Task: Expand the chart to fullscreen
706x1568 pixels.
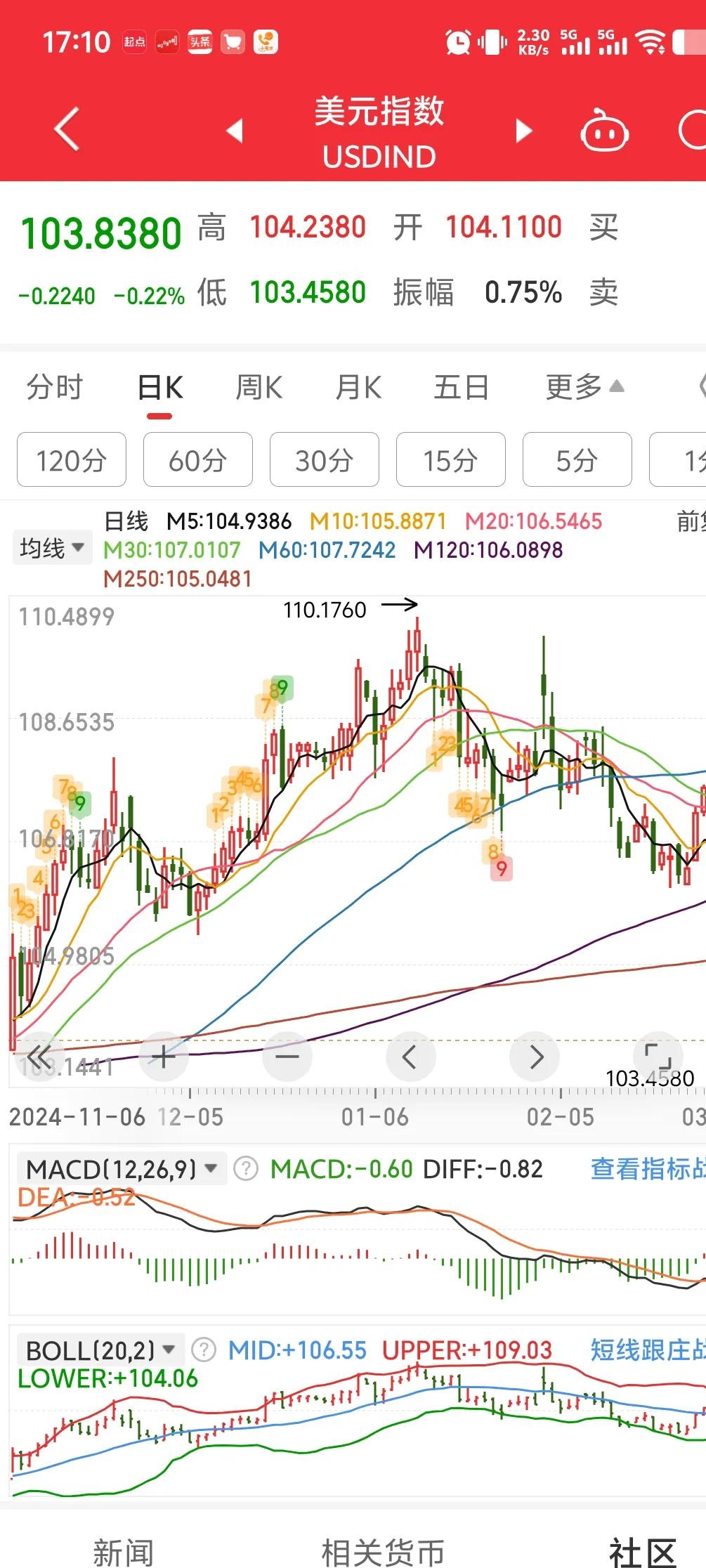Action: (658, 1056)
